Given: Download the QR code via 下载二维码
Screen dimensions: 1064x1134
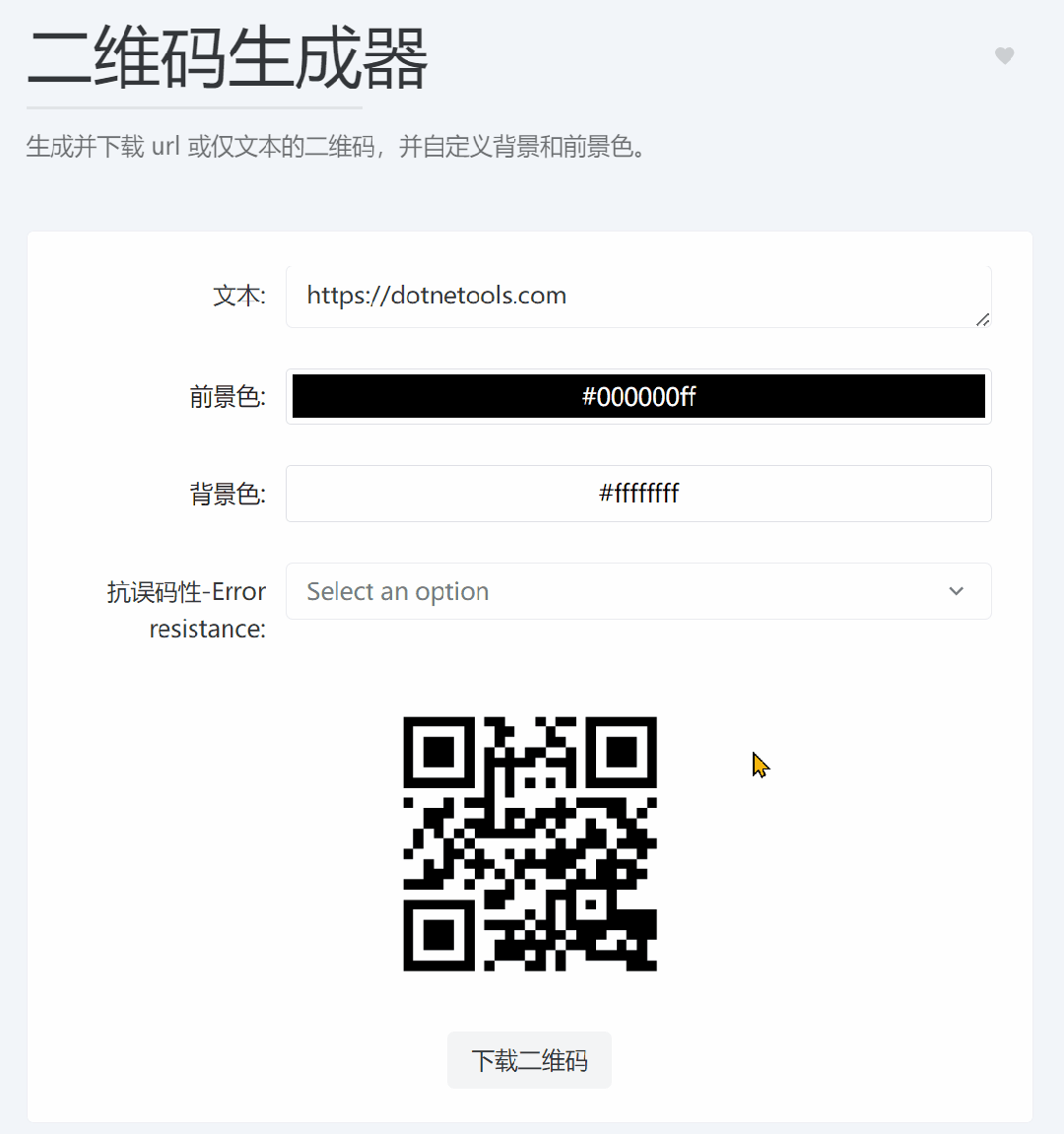Looking at the screenshot, I should (529, 1060).
